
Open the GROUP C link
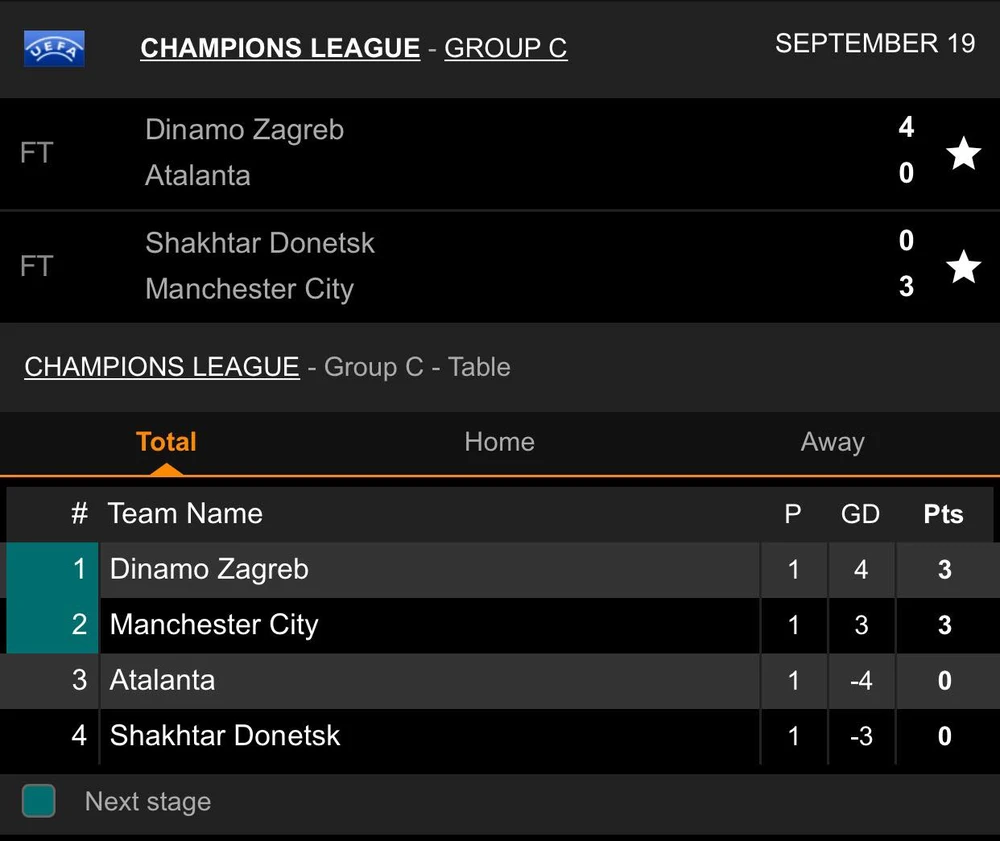(x=505, y=48)
